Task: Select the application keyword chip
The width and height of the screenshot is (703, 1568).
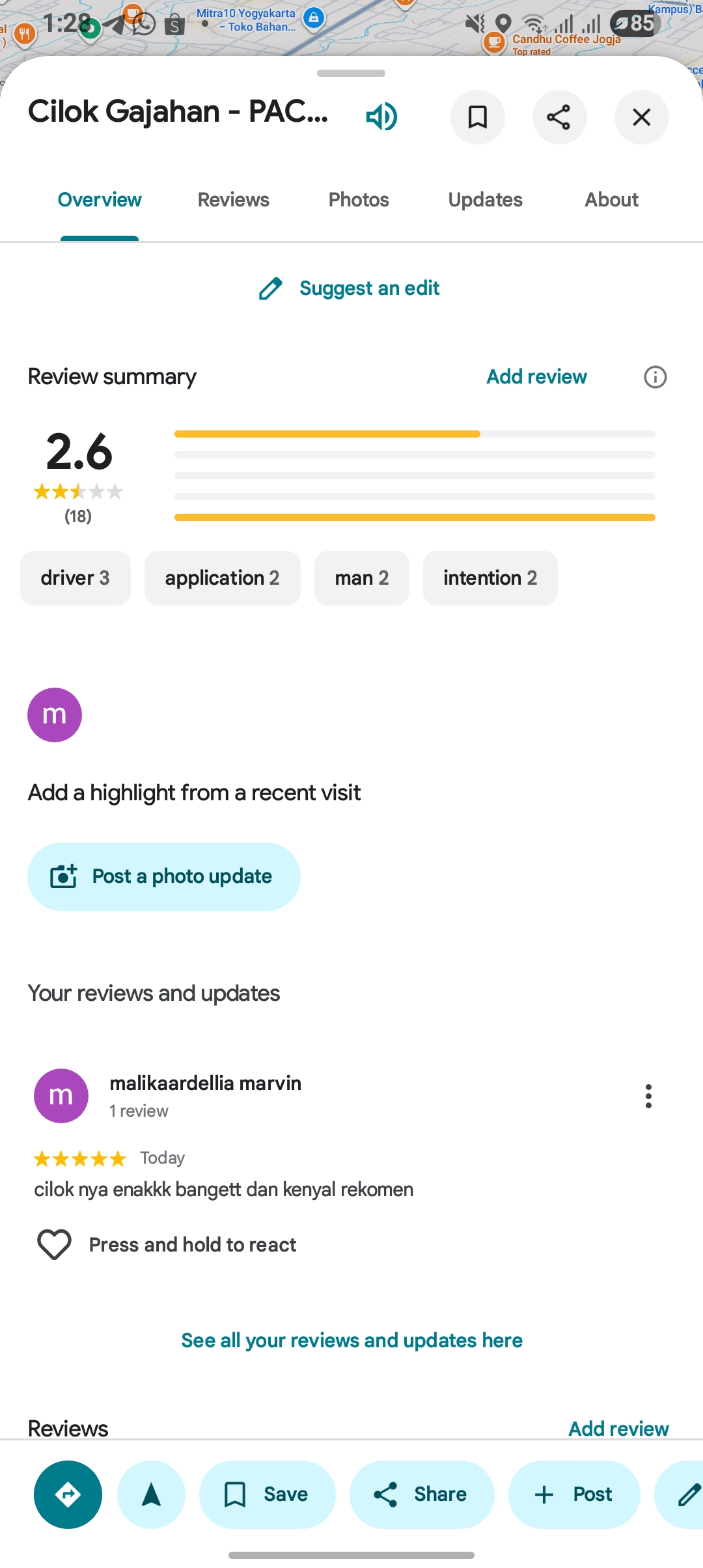Action: pyautogui.click(x=222, y=578)
